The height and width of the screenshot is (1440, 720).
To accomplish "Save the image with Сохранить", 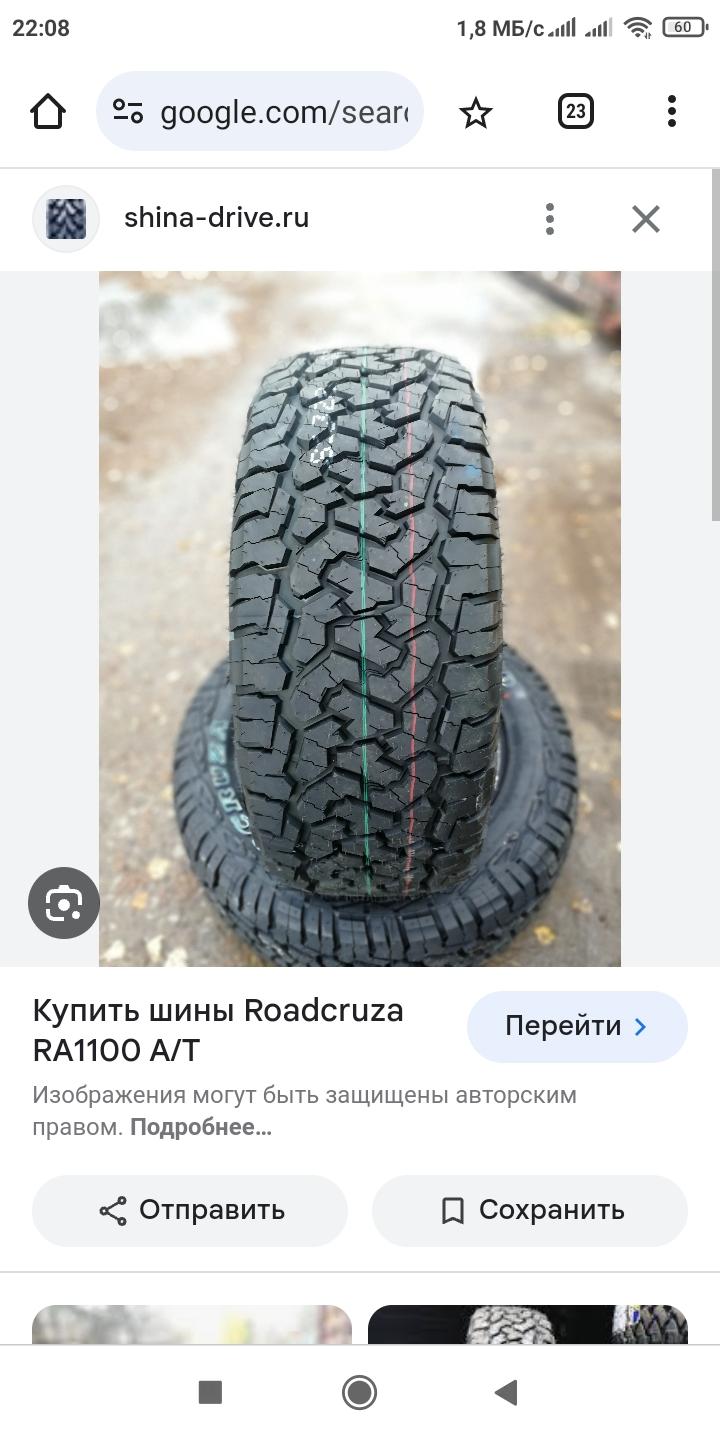I will point(530,1210).
